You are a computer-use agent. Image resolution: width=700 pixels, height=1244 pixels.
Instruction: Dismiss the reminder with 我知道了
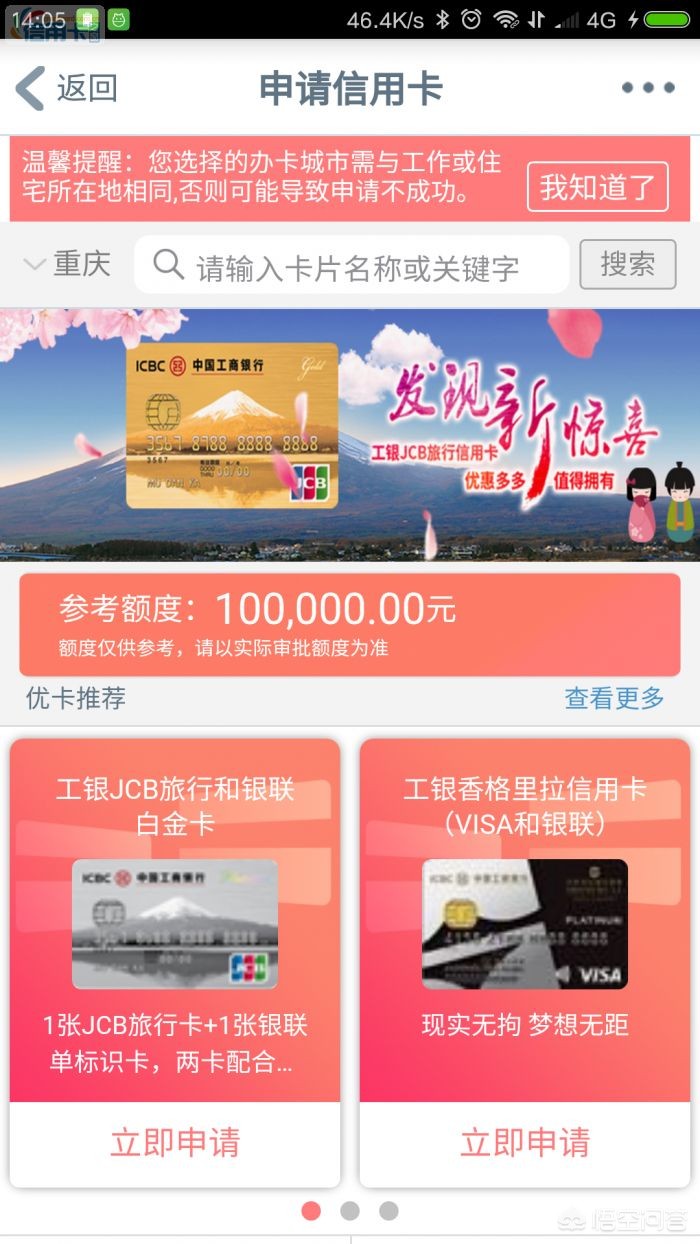pyautogui.click(x=597, y=187)
